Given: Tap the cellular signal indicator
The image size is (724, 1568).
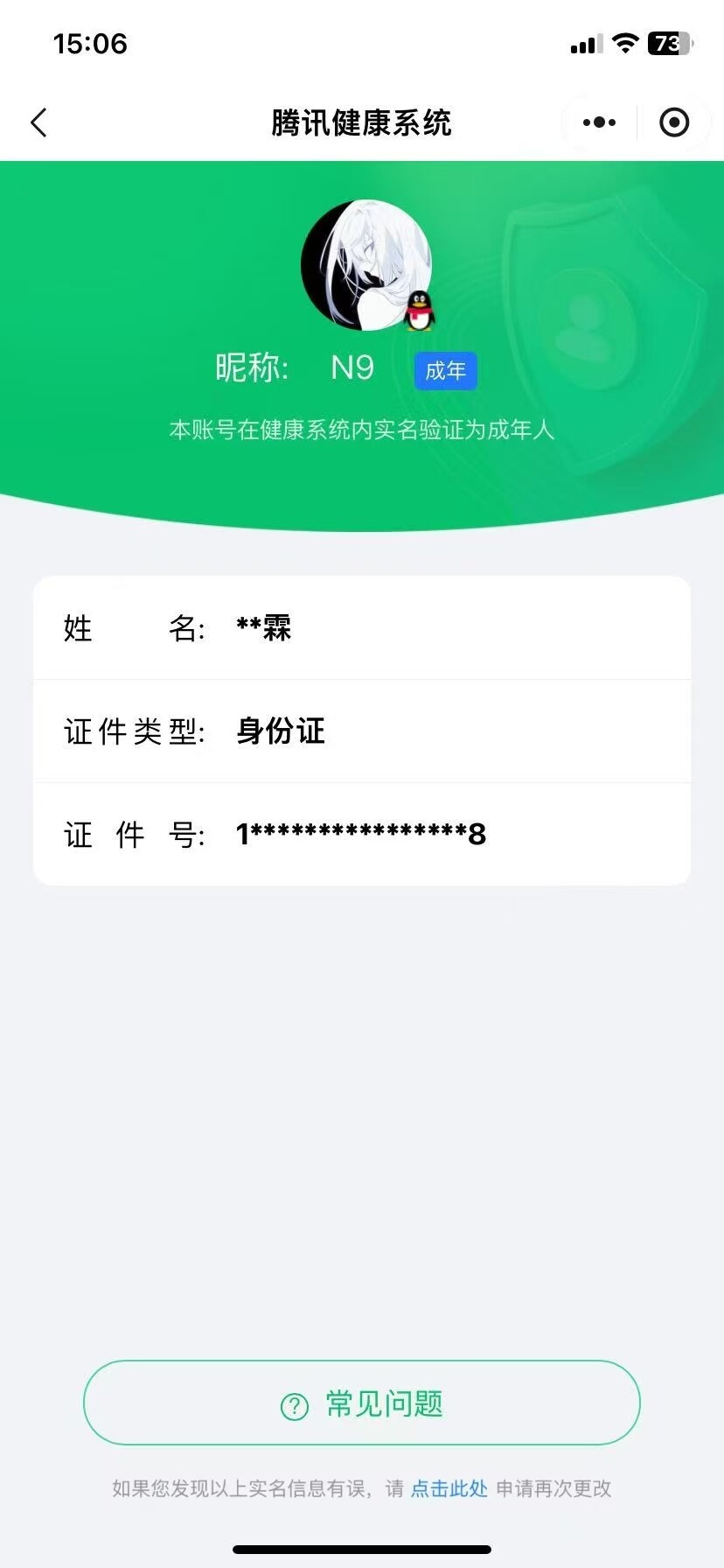Looking at the screenshot, I should click(584, 44).
